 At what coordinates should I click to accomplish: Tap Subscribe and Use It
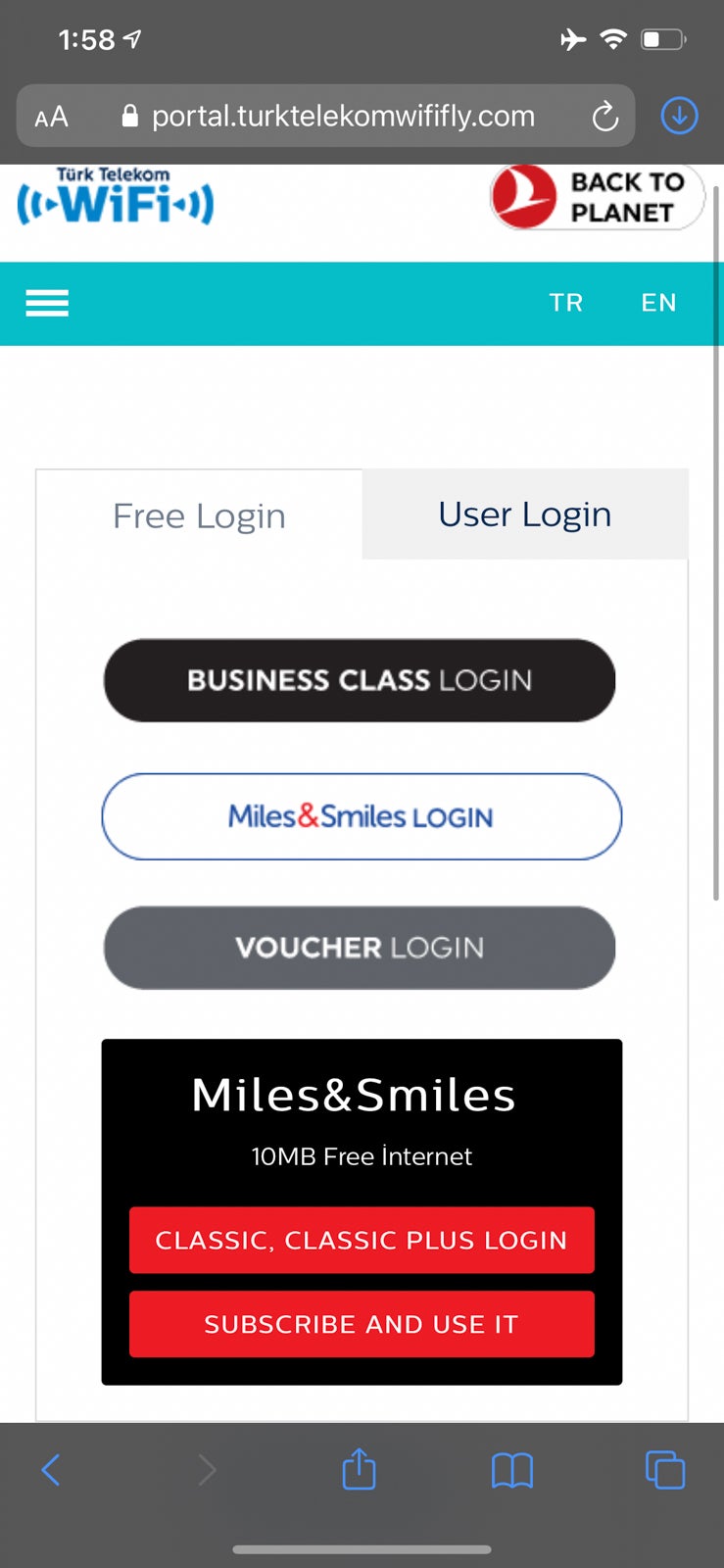(x=362, y=1324)
